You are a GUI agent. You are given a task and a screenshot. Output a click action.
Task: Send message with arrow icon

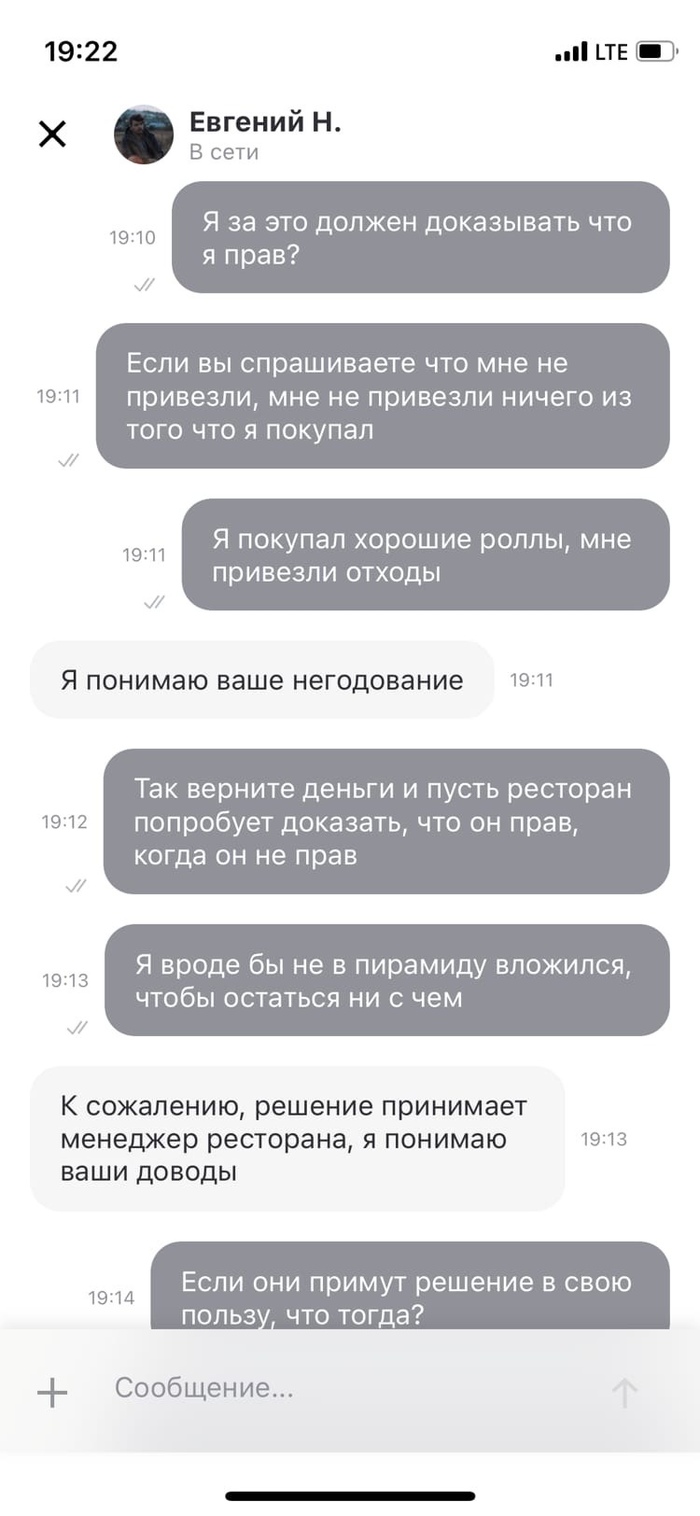pyautogui.click(x=625, y=1392)
